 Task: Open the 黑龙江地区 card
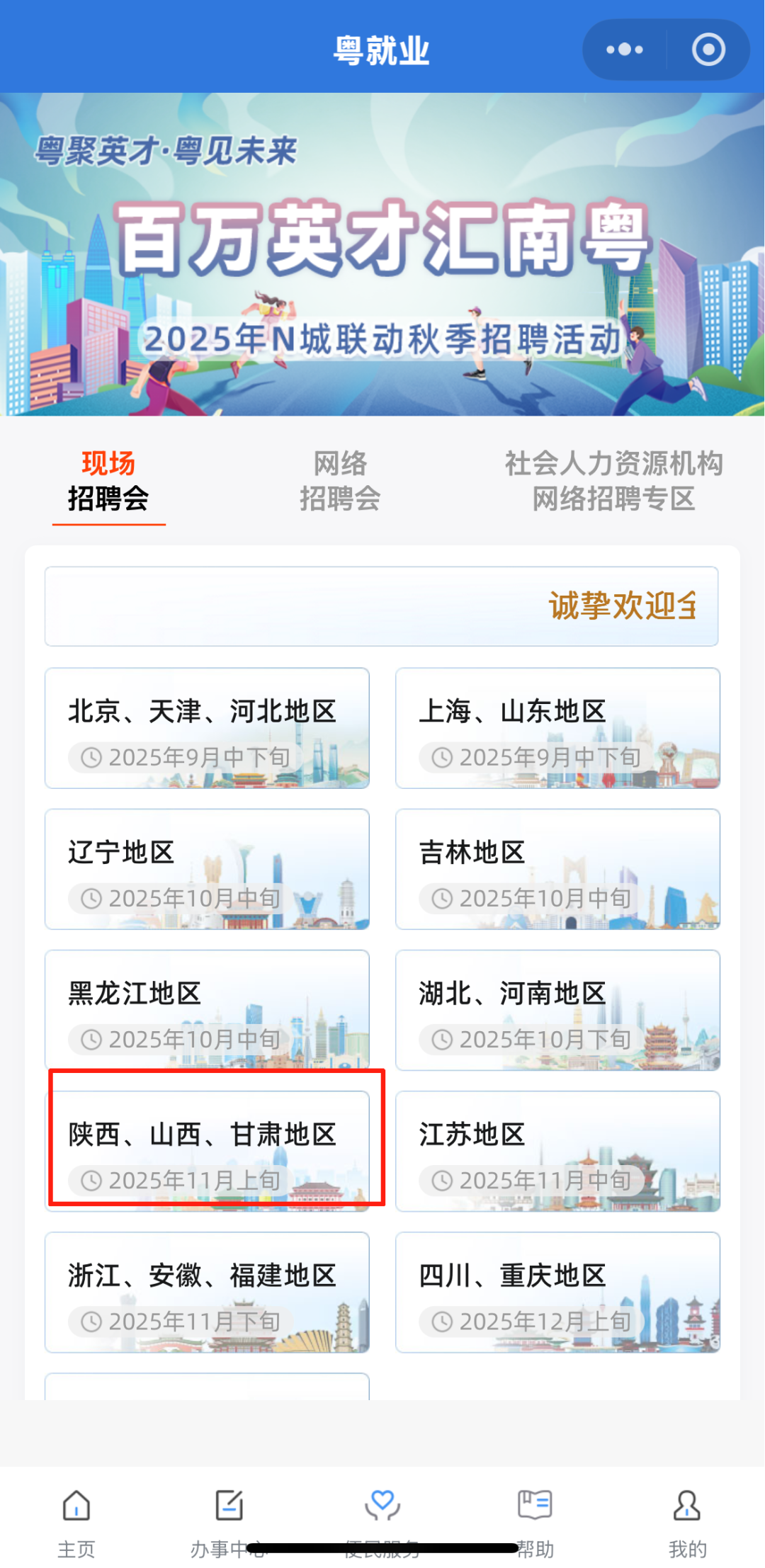pyautogui.click(x=207, y=1011)
